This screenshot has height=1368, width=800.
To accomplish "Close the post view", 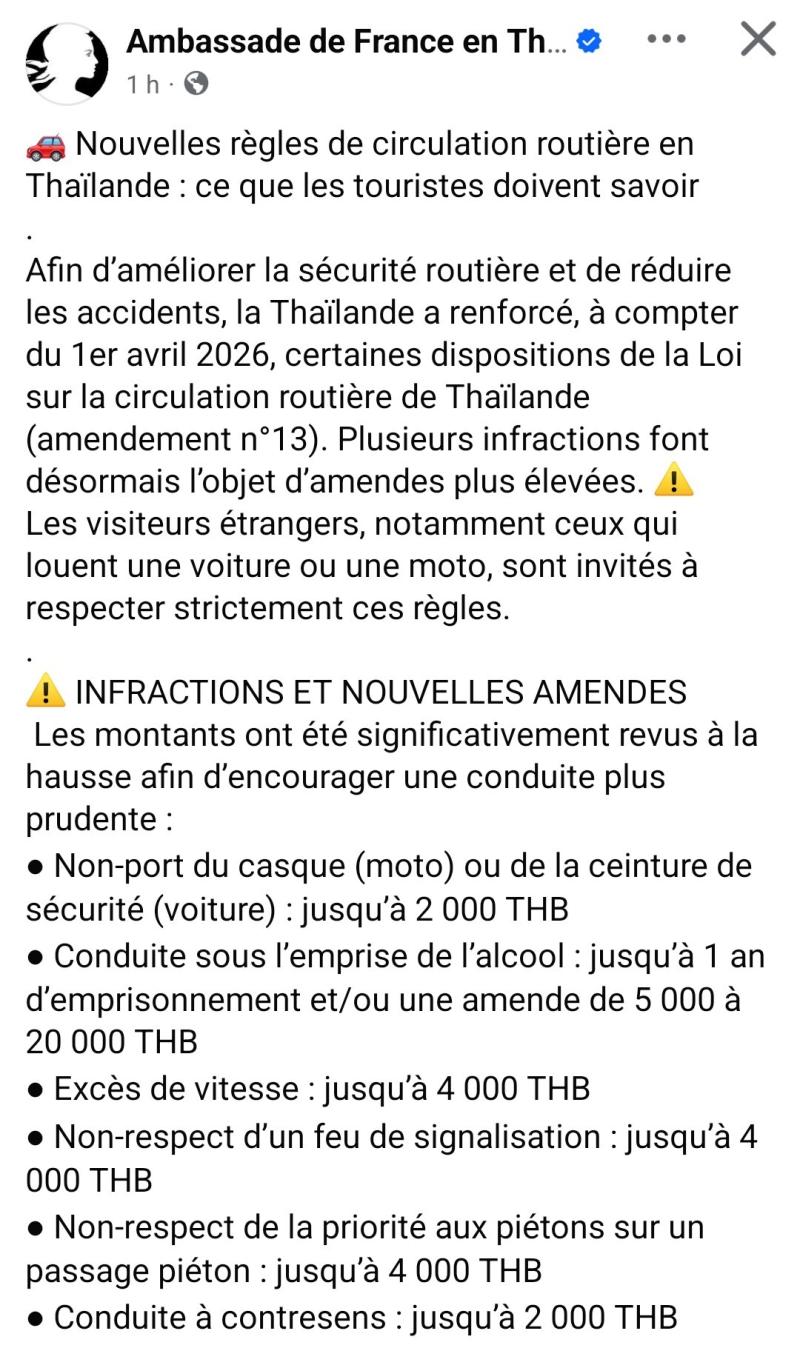I will pos(758,39).
